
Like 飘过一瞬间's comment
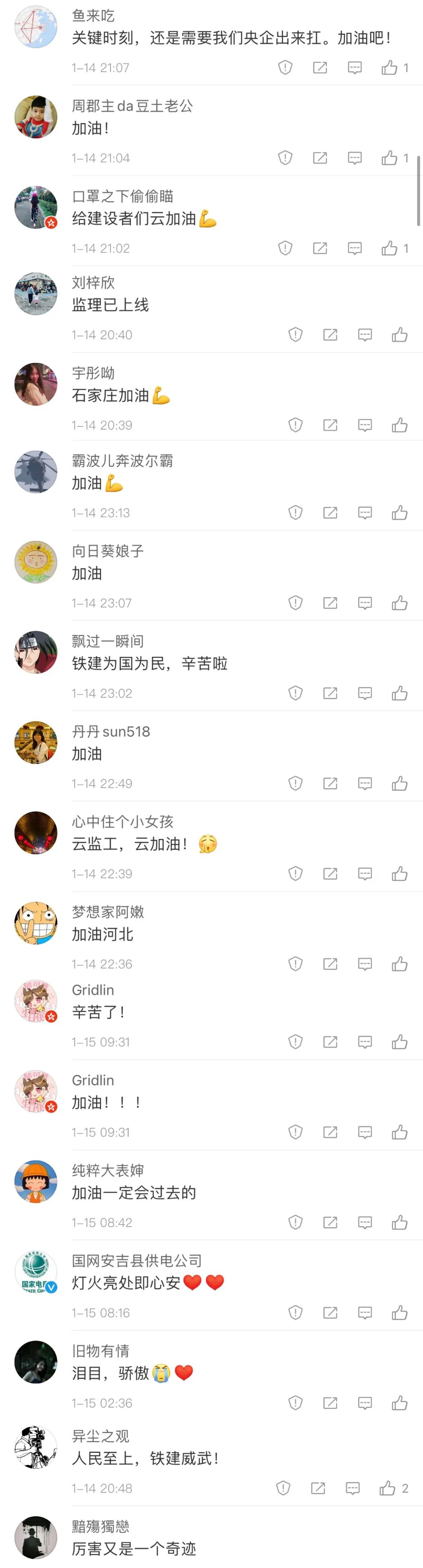399,693
